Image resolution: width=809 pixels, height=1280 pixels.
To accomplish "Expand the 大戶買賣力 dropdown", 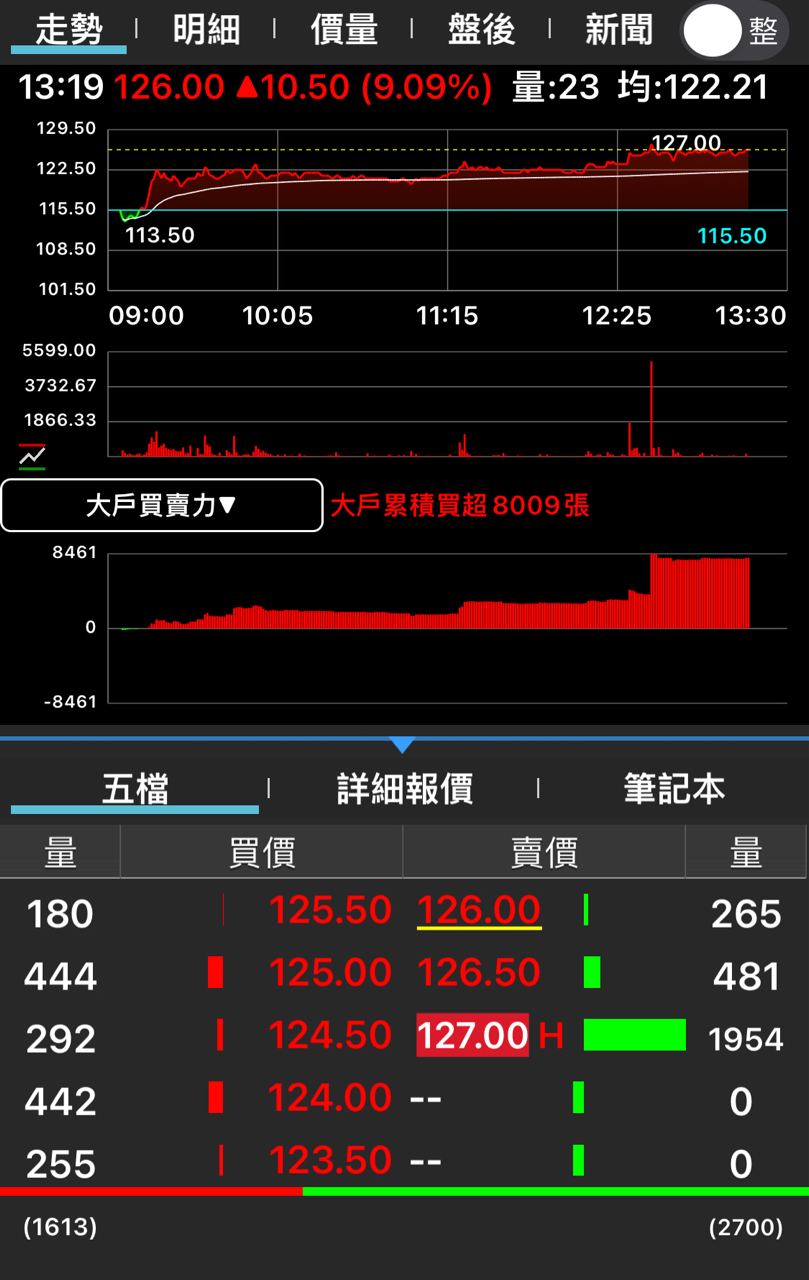I will [x=162, y=506].
